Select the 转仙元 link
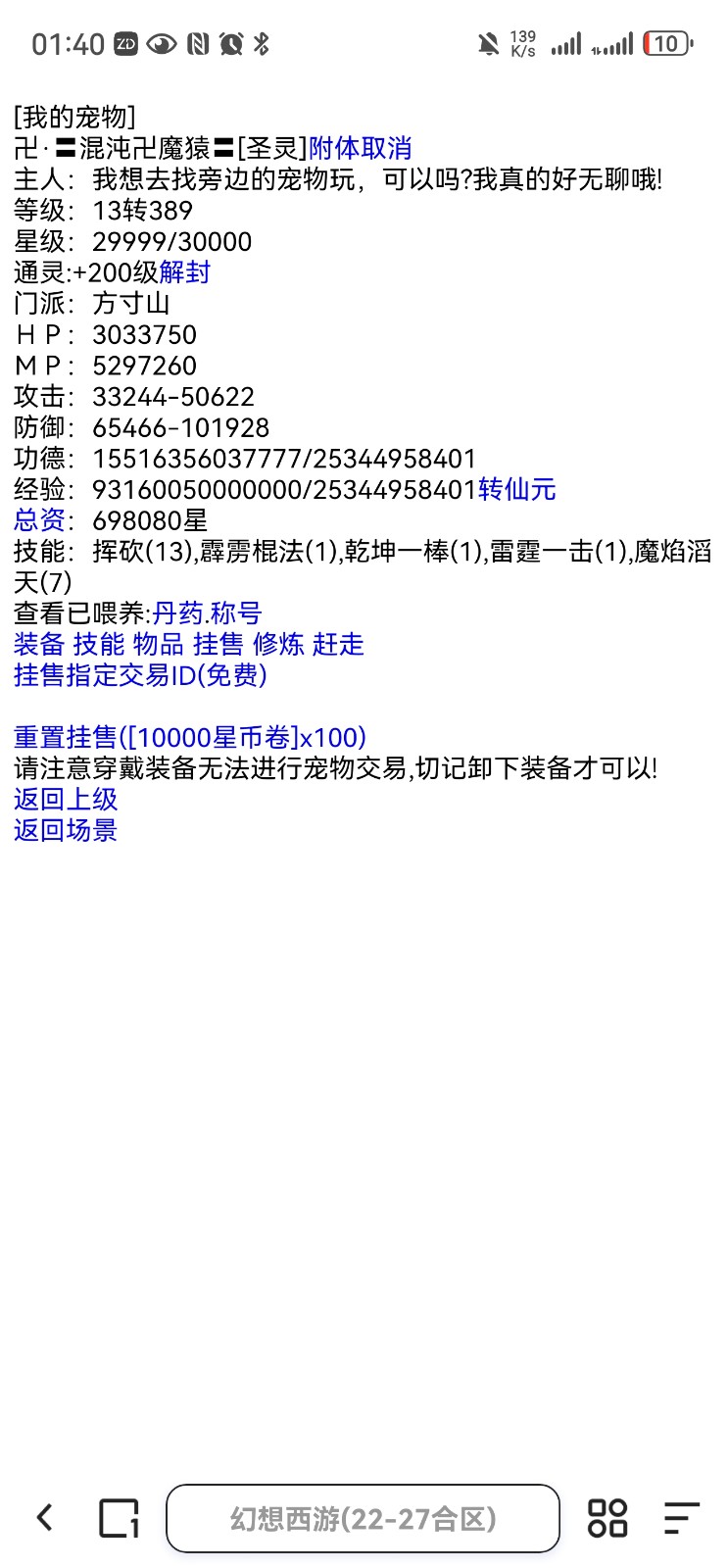 tap(516, 489)
